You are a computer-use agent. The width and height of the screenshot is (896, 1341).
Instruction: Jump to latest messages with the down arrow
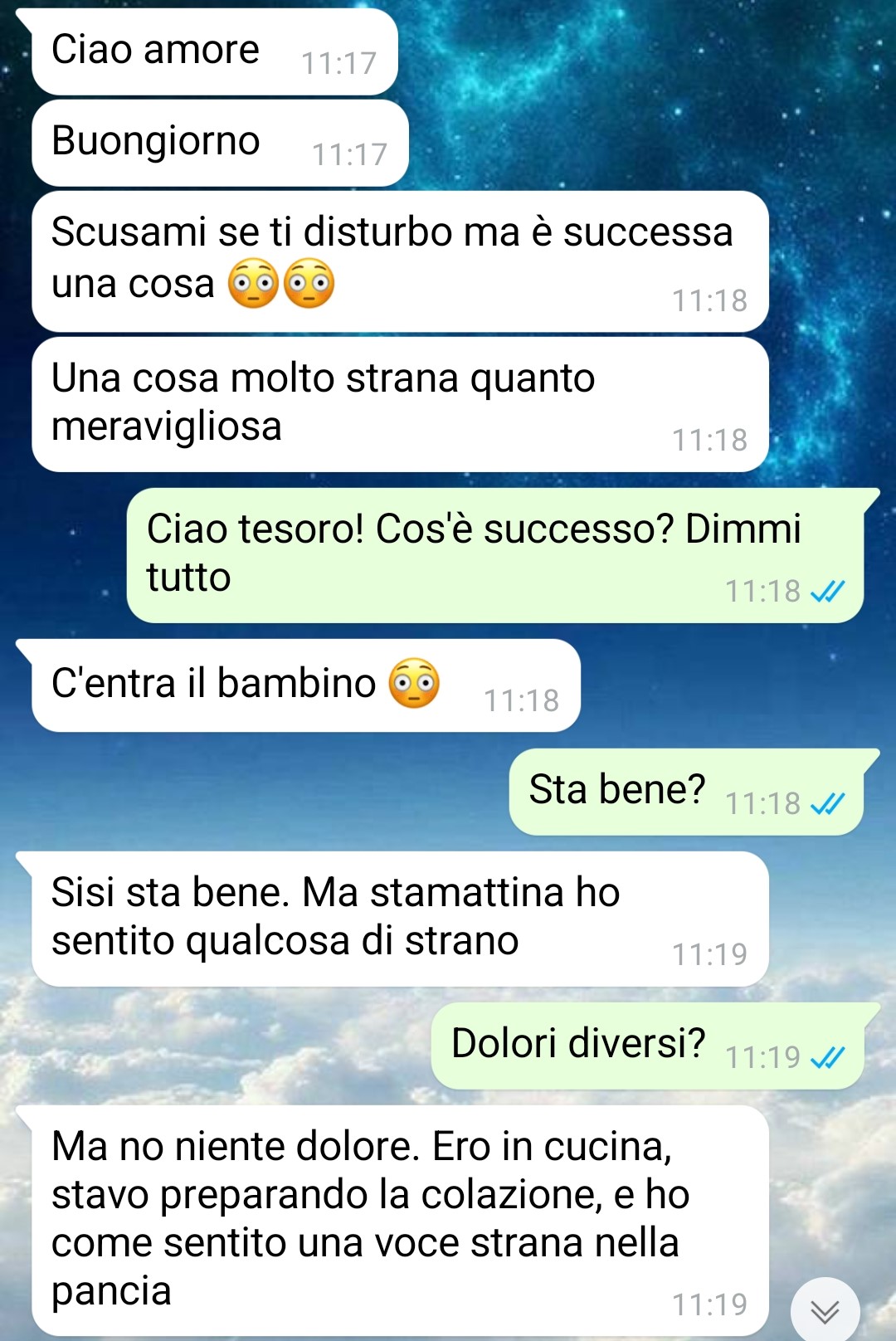(x=825, y=1310)
